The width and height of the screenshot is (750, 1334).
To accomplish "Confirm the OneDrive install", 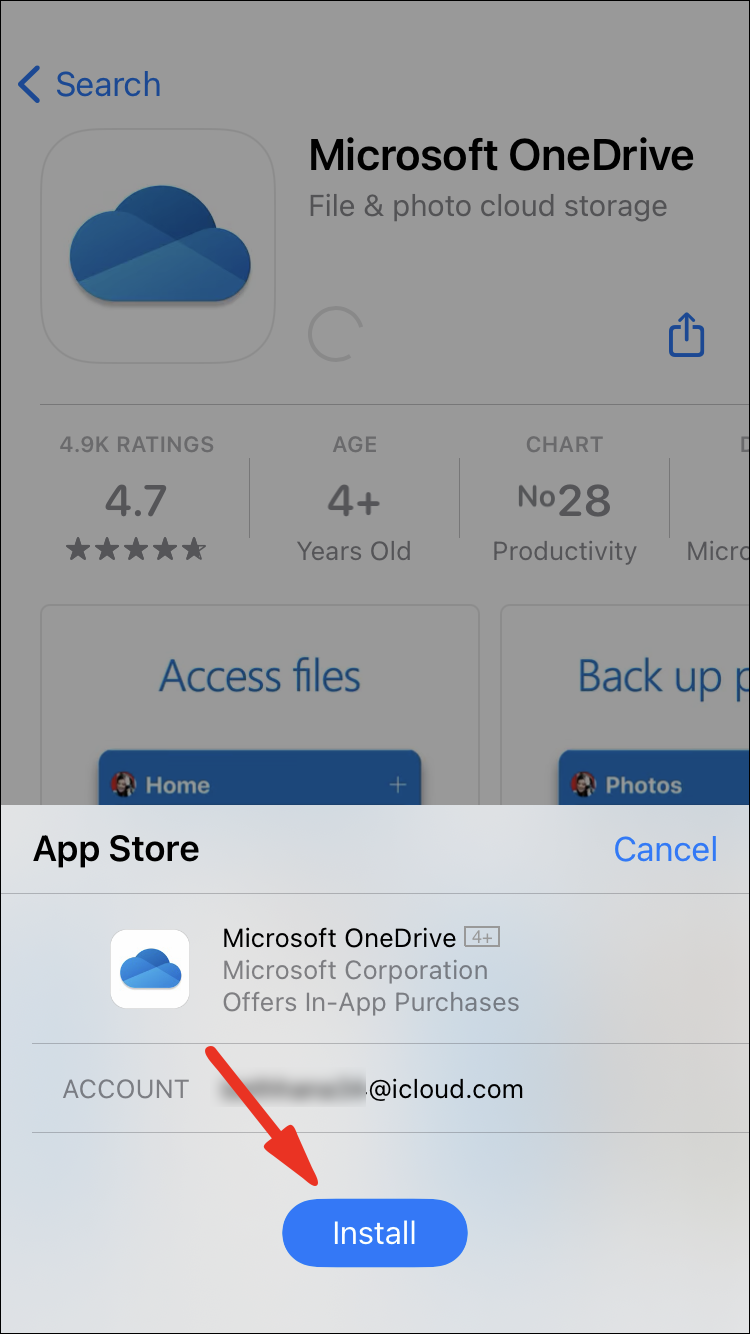I will click(374, 1233).
